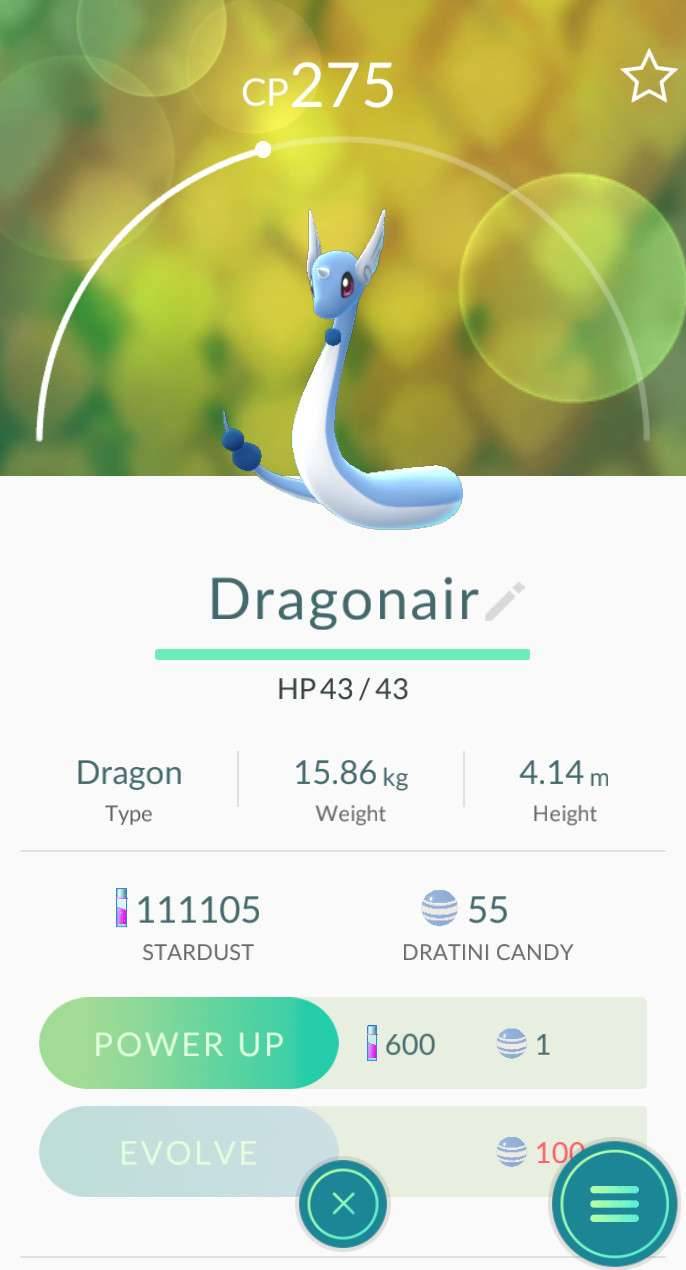Open the green options menu button

pos(614,1204)
